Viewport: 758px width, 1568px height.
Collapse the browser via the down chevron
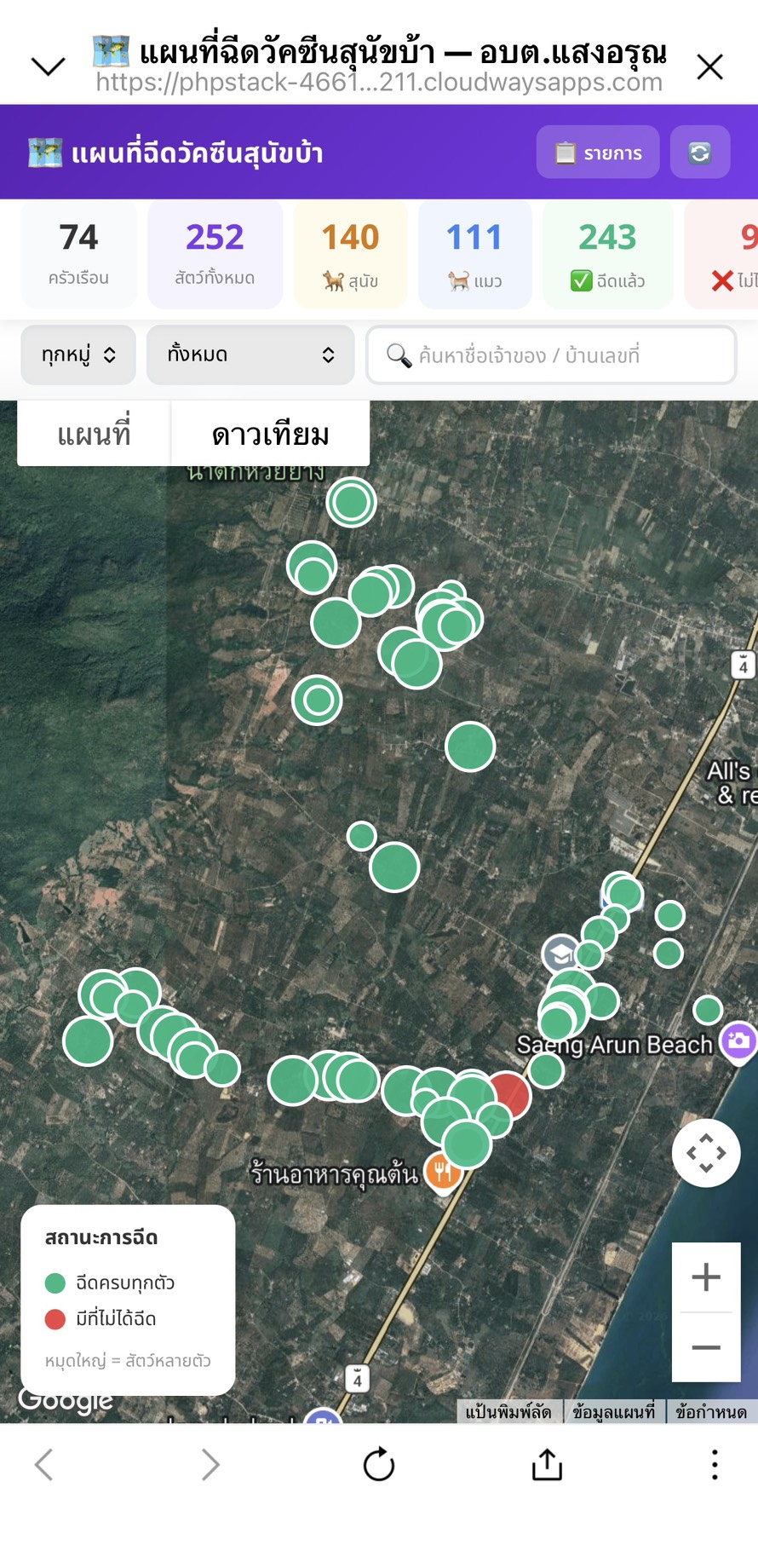click(x=48, y=66)
